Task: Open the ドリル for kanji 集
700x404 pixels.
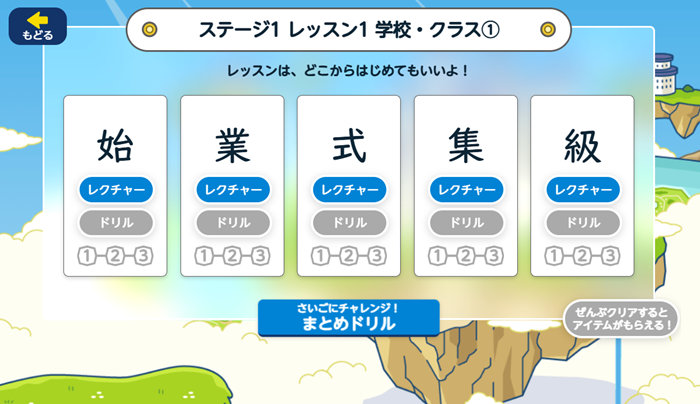Action: click(x=466, y=223)
